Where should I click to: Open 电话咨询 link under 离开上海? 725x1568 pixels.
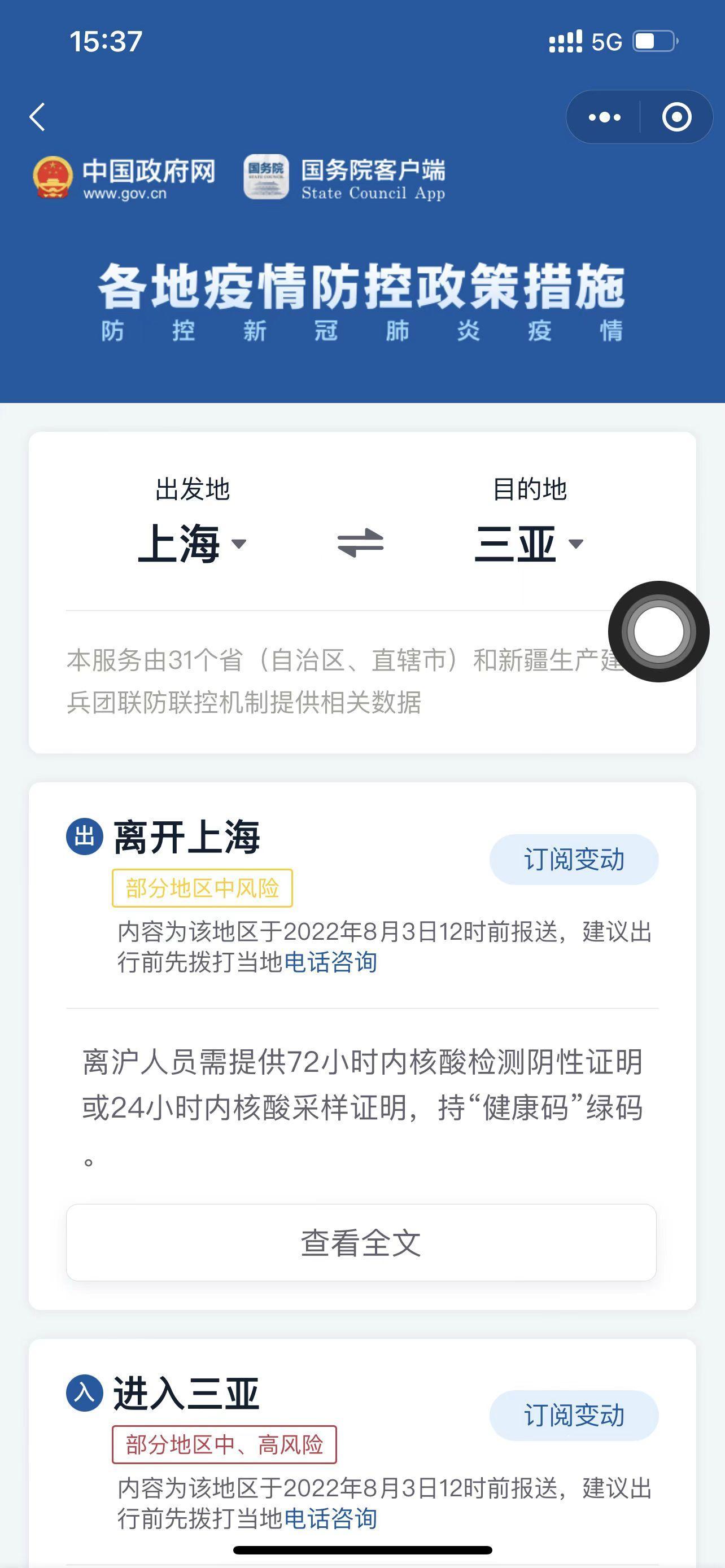pyautogui.click(x=330, y=962)
